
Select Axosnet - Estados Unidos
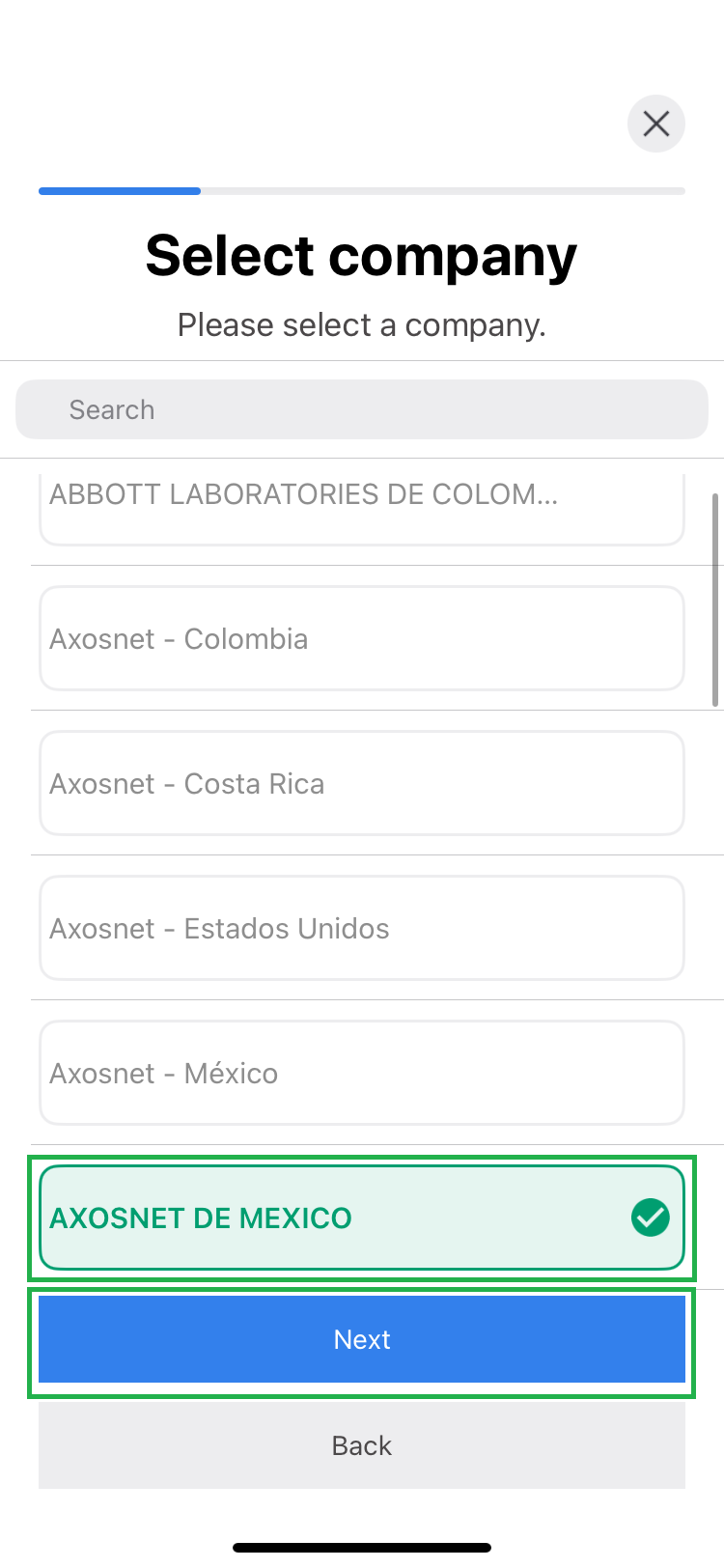coord(362,928)
